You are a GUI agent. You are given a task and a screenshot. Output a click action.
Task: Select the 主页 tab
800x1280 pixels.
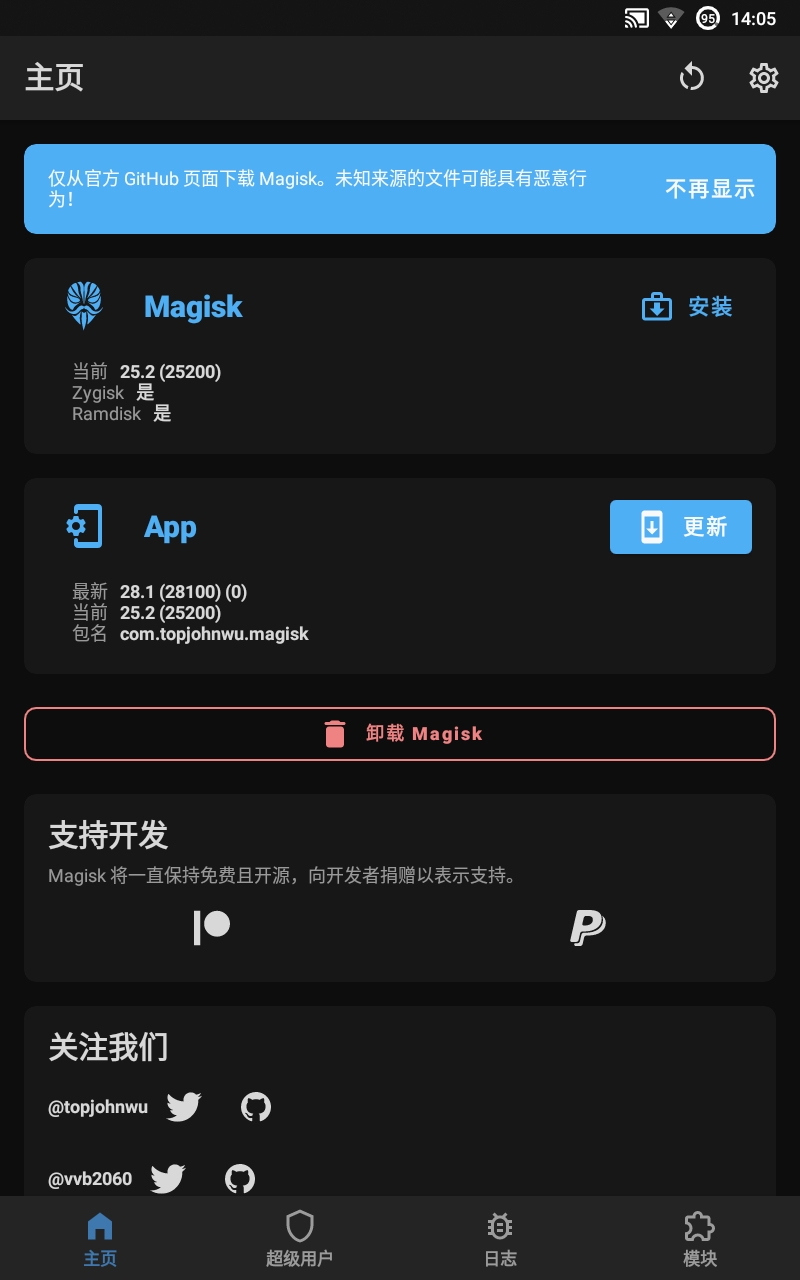click(x=100, y=1238)
